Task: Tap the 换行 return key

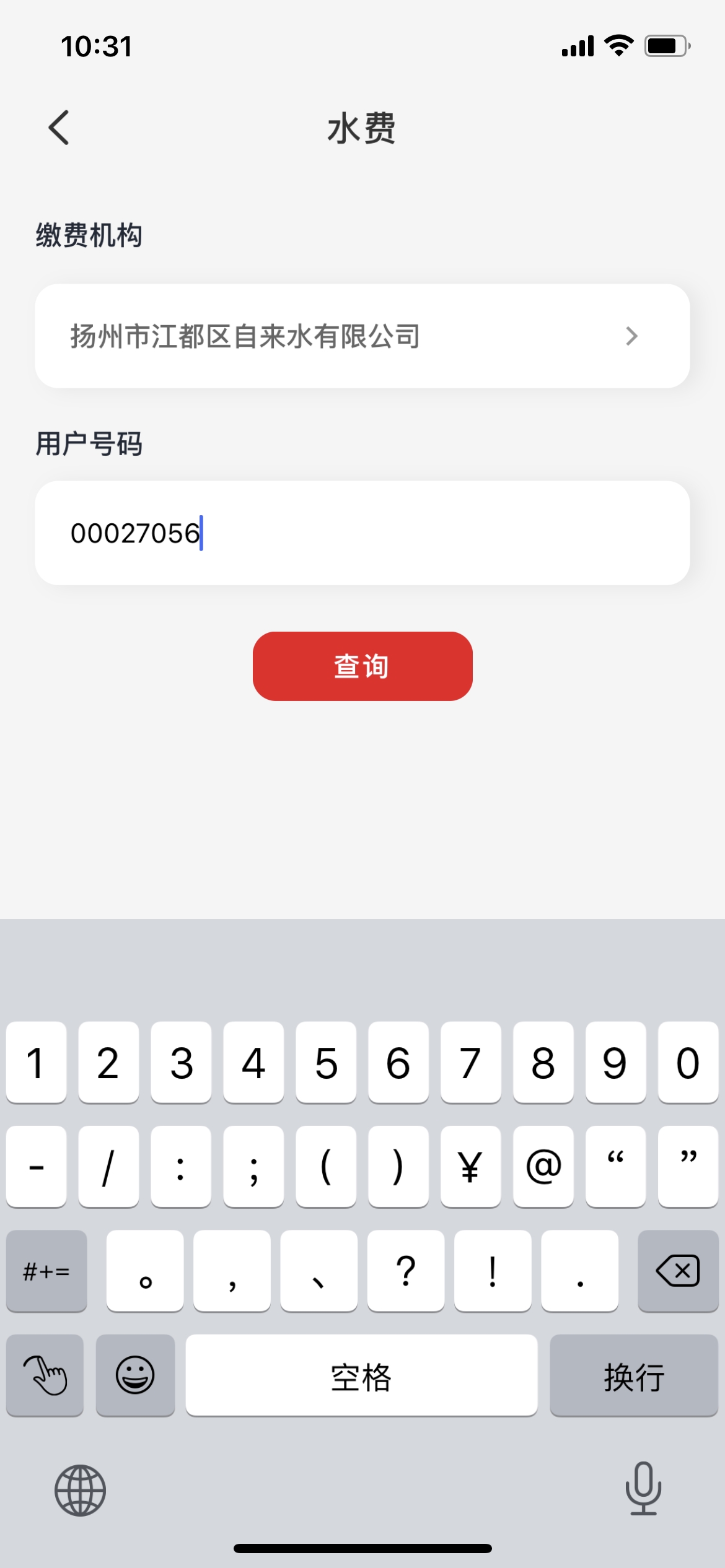Action: [x=633, y=1376]
